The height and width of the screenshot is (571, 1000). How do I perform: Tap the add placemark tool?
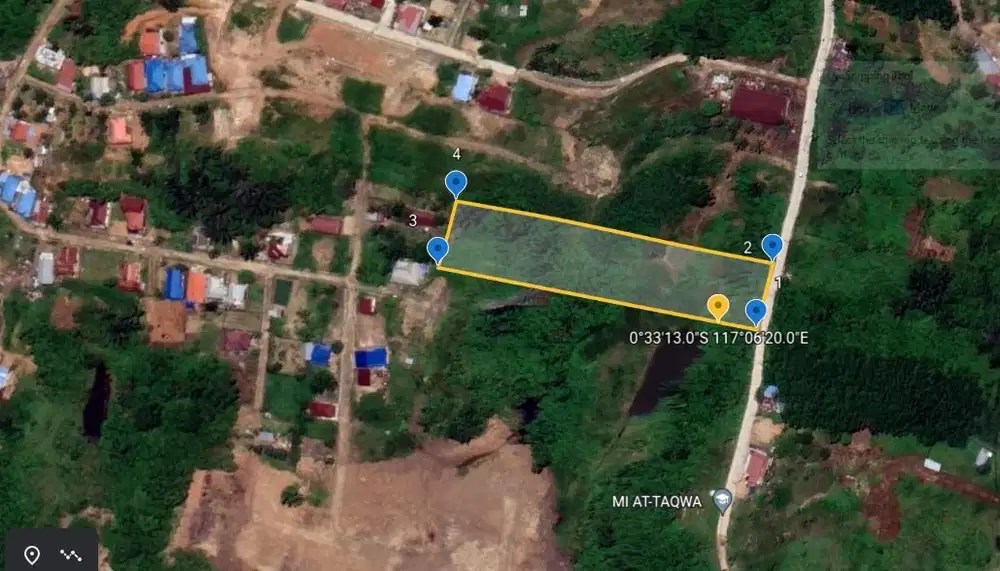(31, 554)
